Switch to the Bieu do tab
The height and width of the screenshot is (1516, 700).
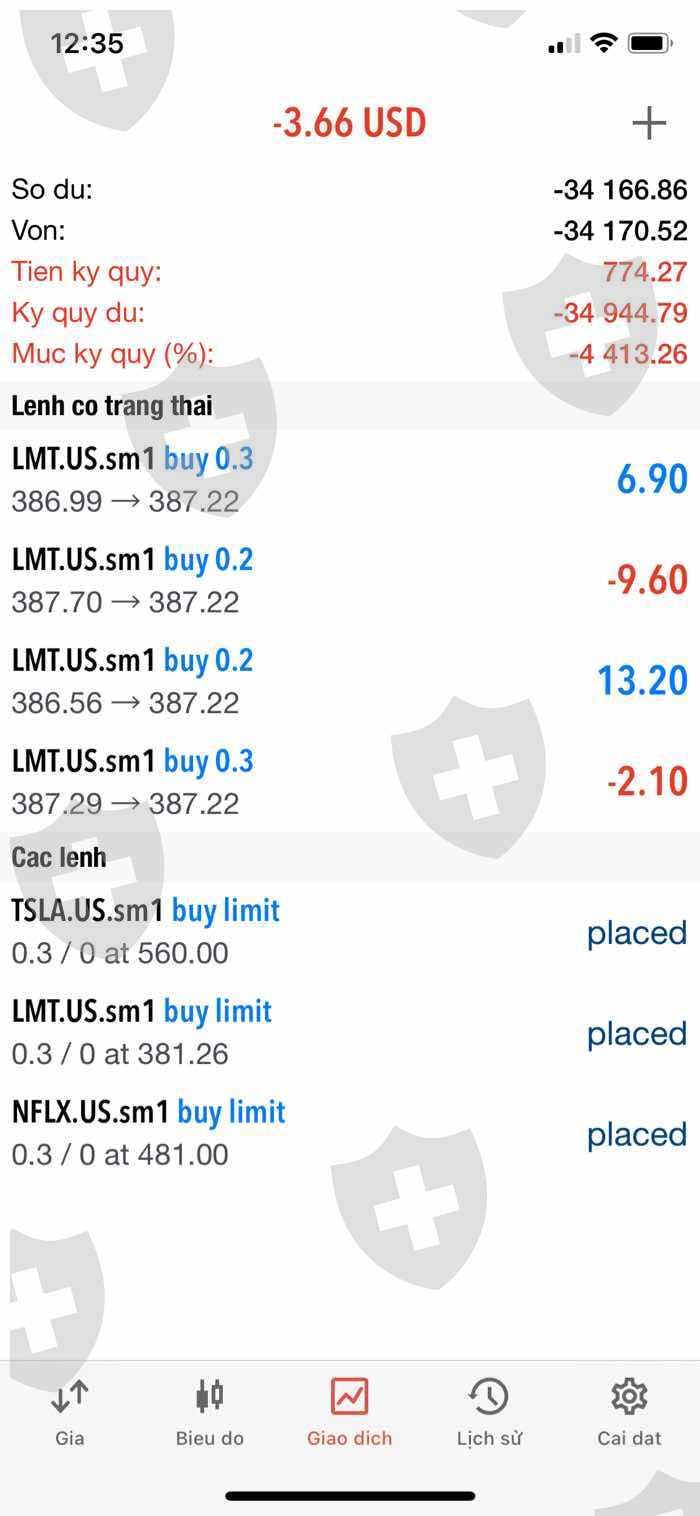tap(210, 1412)
